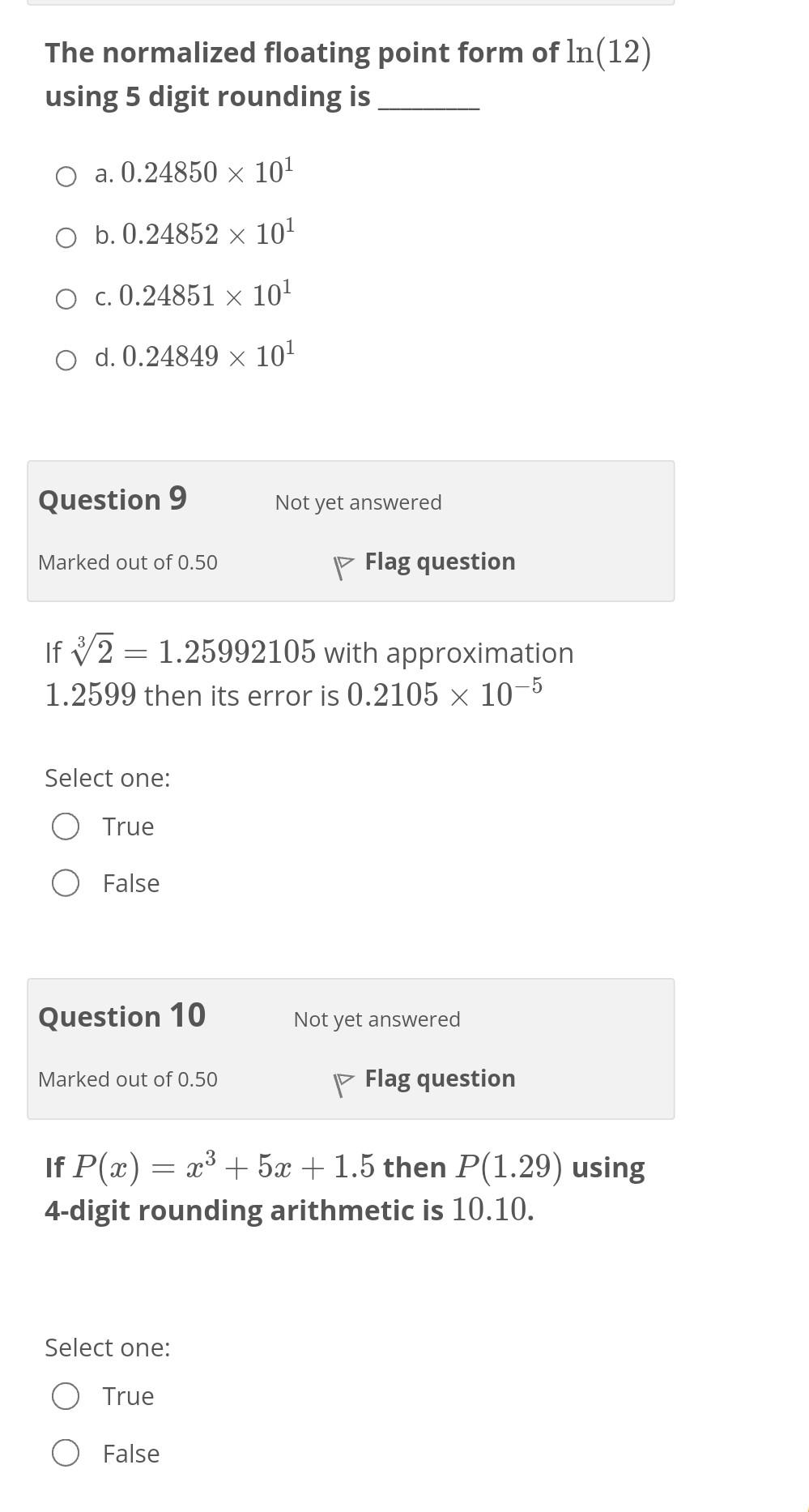Answer True for Question 10
This screenshot has height=1512, width=809.
pyautogui.click(x=66, y=1396)
